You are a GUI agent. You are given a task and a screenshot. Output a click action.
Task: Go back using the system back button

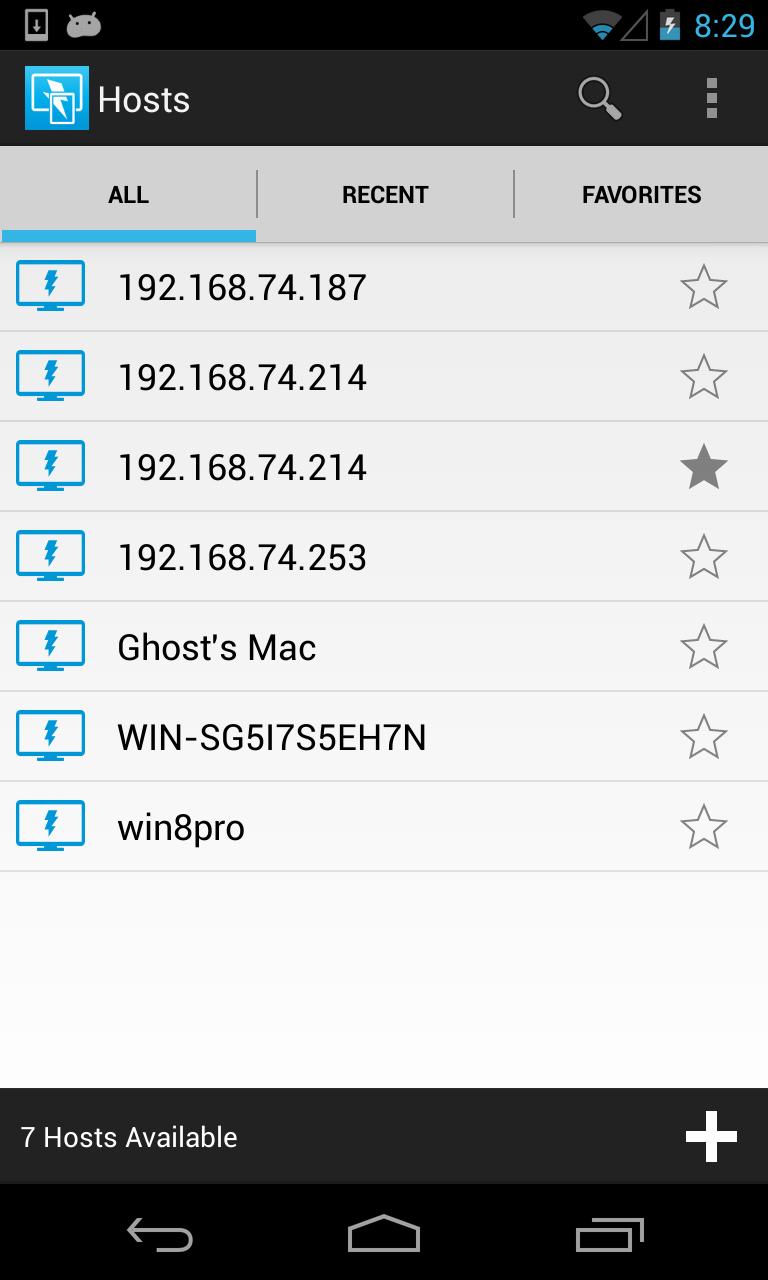pyautogui.click(x=160, y=1235)
